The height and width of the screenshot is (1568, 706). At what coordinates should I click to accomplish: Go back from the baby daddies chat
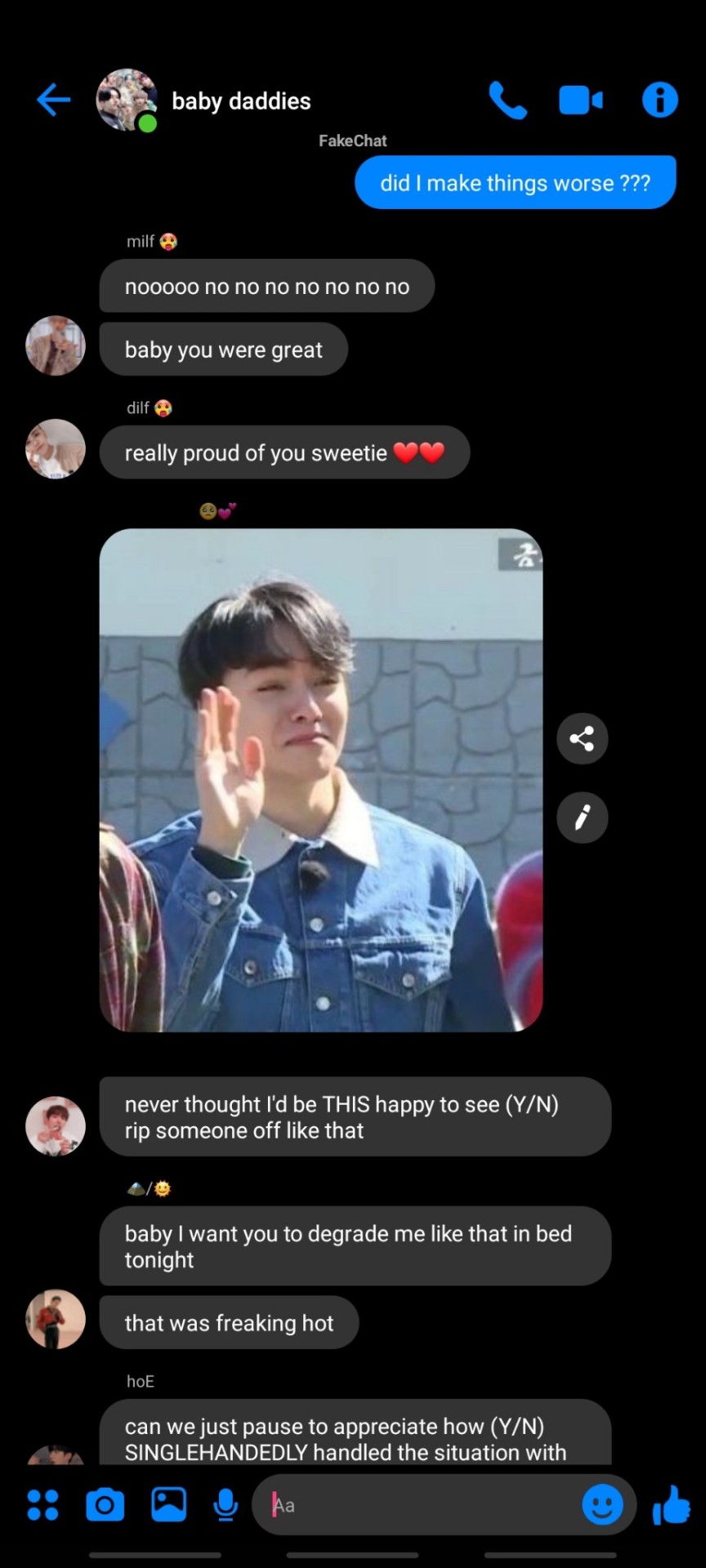click(x=54, y=100)
